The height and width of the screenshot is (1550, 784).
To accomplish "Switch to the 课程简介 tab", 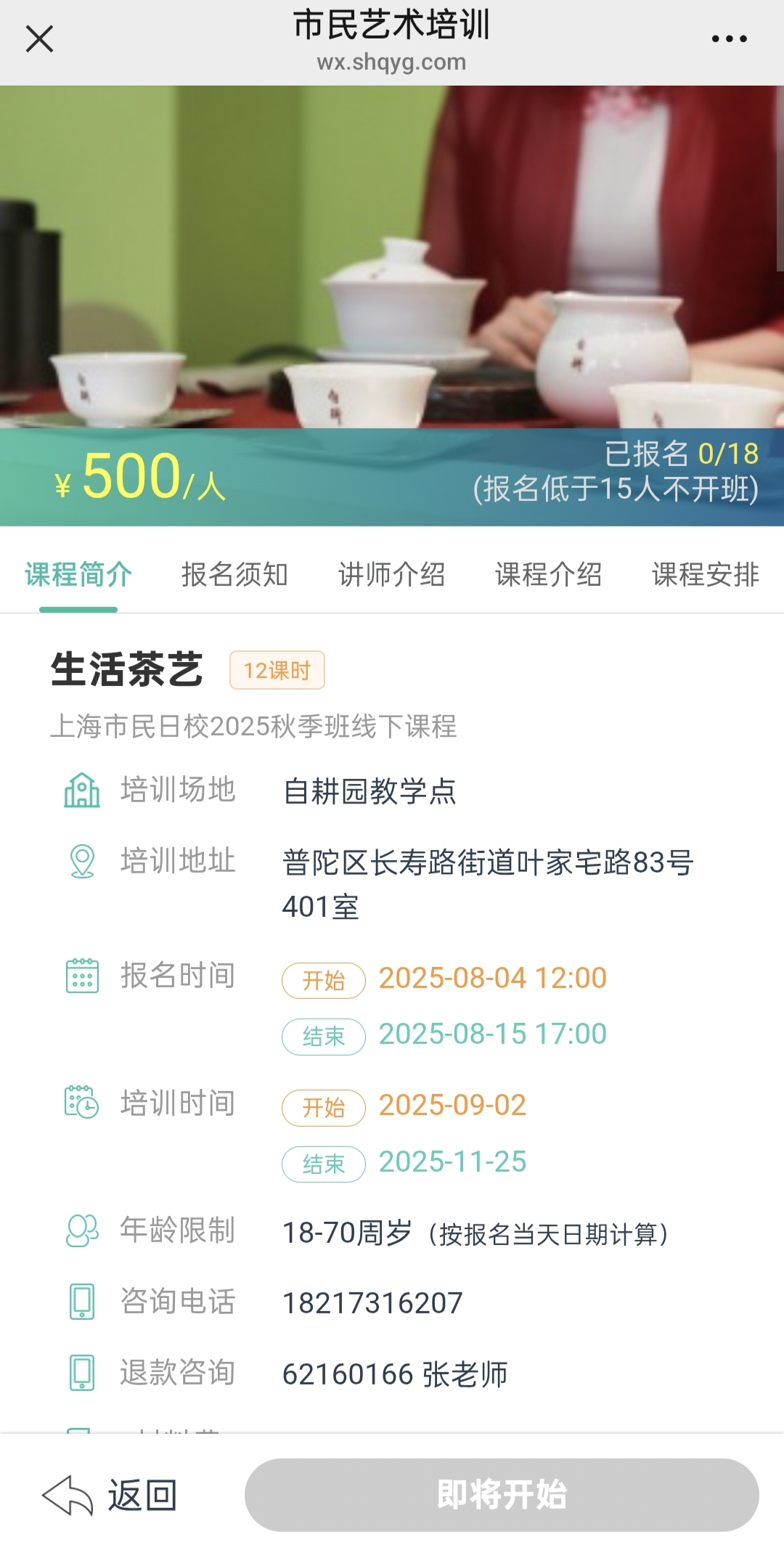I will point(78,575).
